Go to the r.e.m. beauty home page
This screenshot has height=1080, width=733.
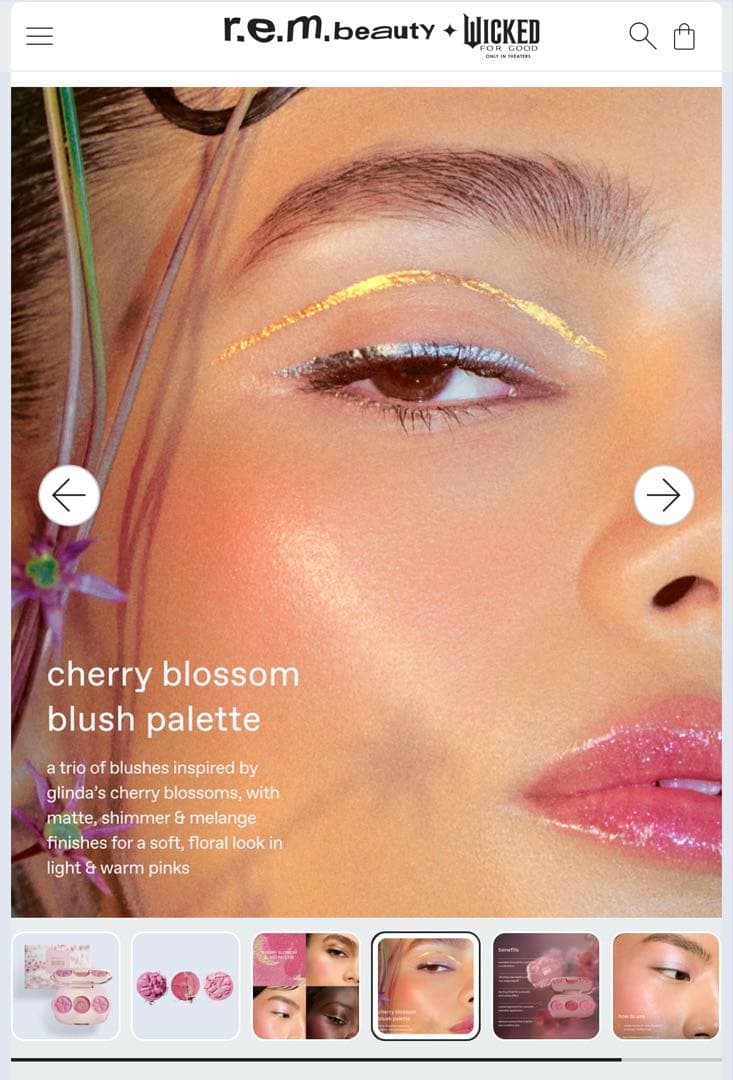point(329,31)
